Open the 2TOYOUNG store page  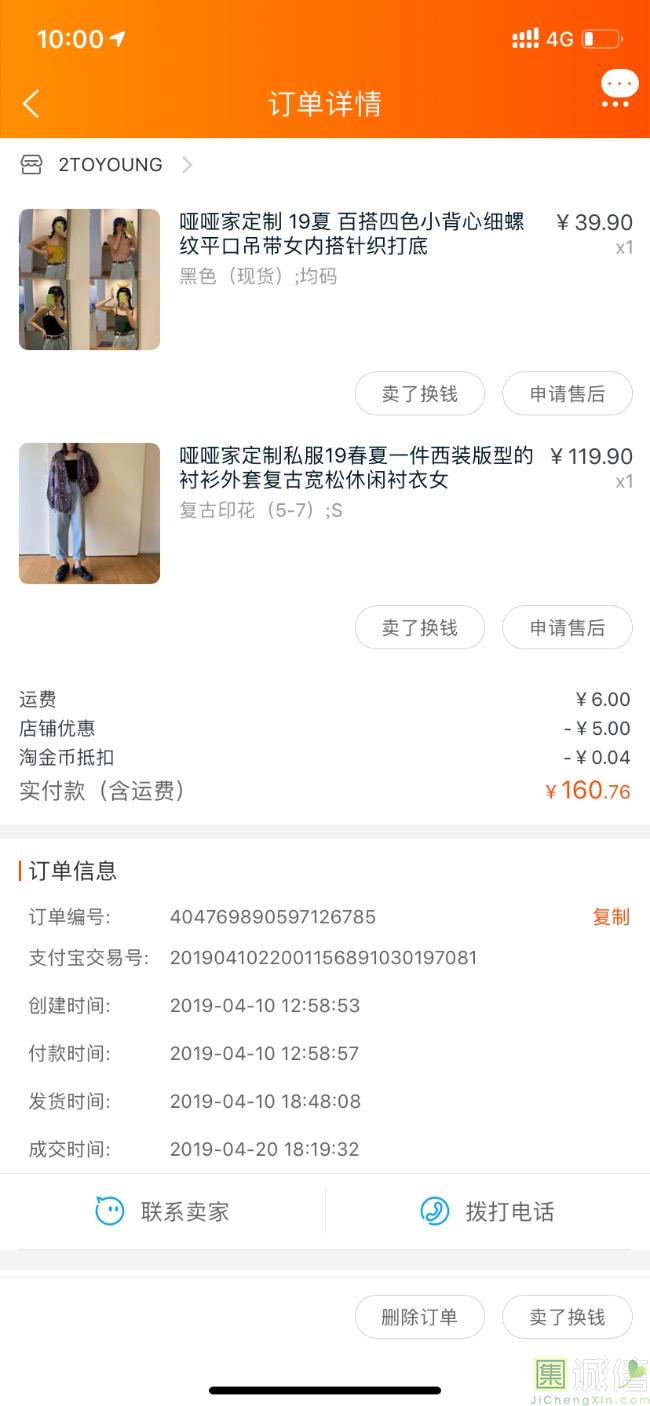tap(108, 165)
